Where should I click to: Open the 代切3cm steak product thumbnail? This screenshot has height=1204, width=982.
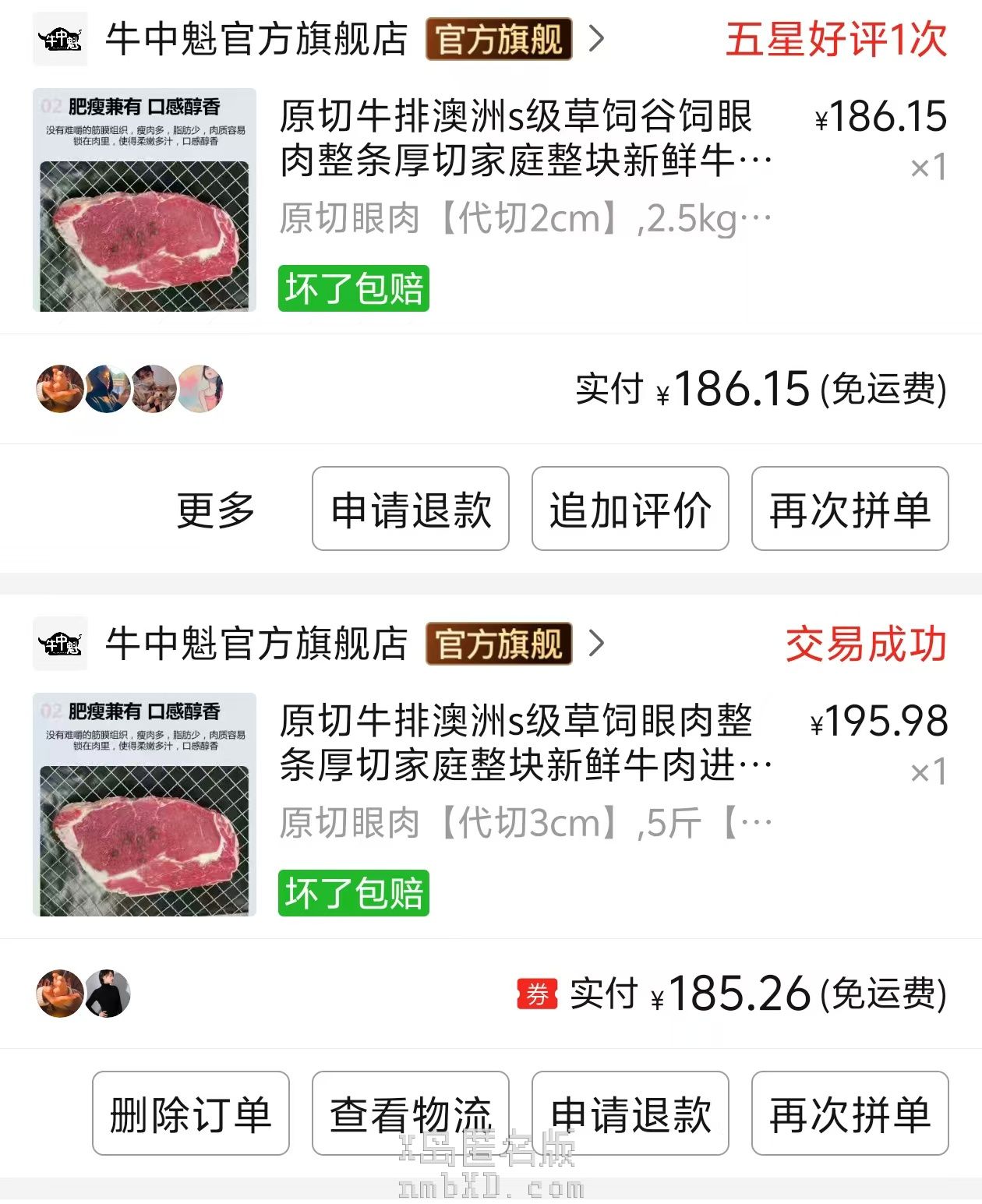145,804
